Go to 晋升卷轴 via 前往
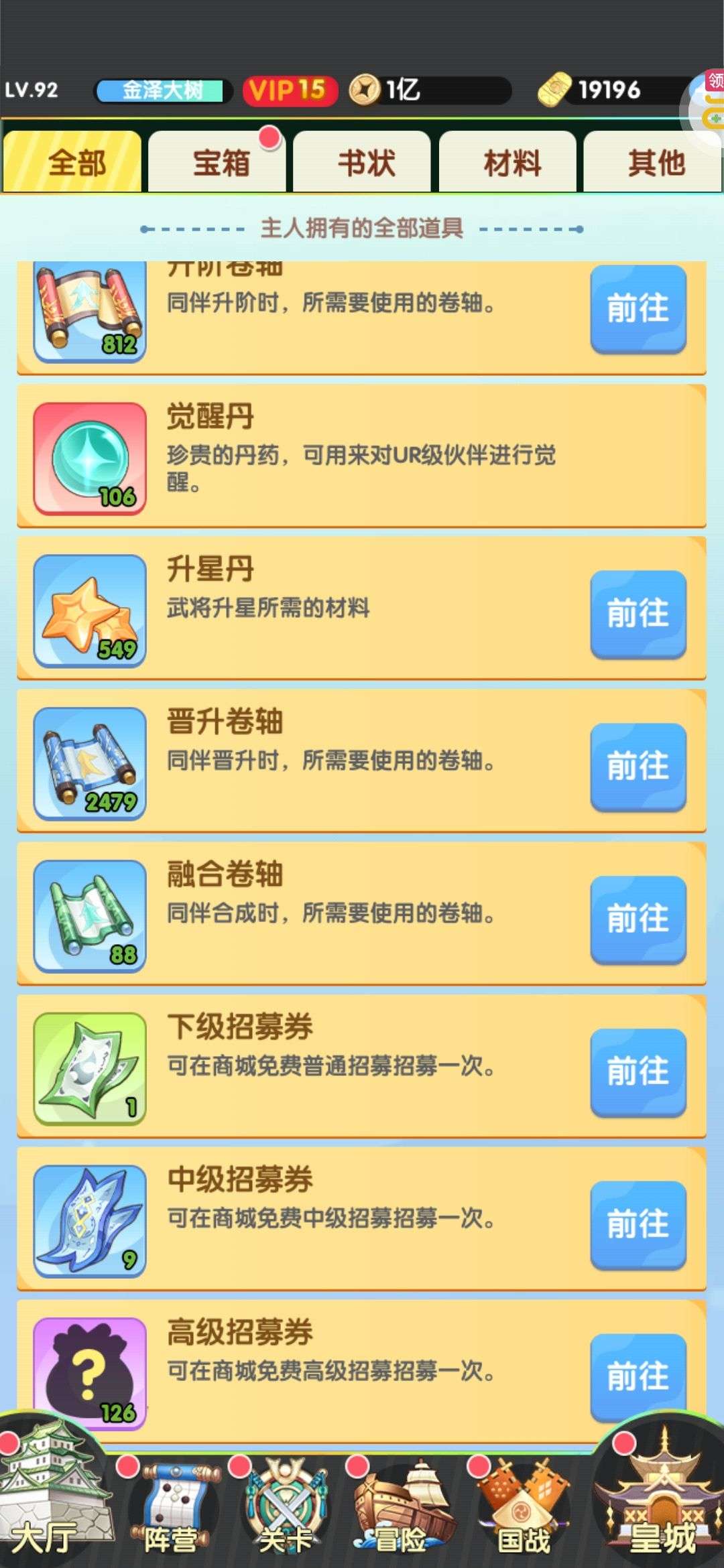This screenshot has height=1568, width=724. click(638, 766)
